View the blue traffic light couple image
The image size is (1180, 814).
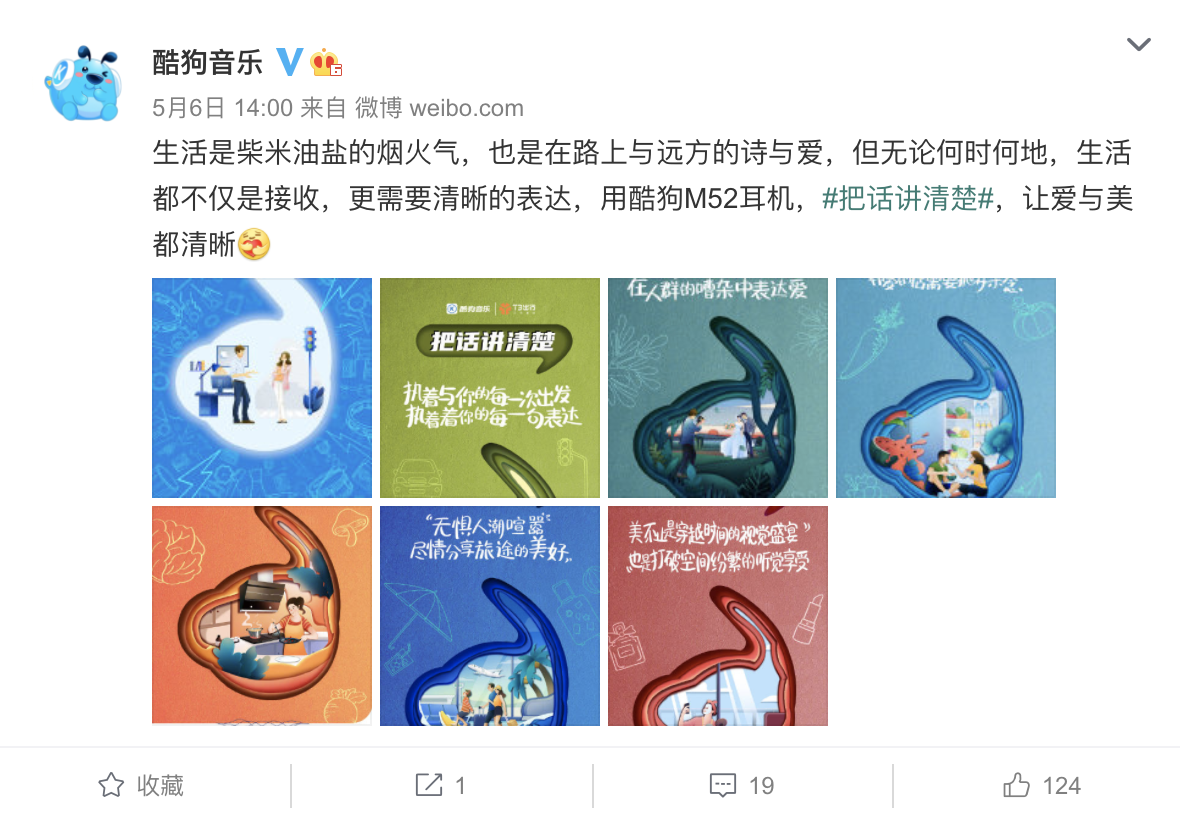point(262,388)
